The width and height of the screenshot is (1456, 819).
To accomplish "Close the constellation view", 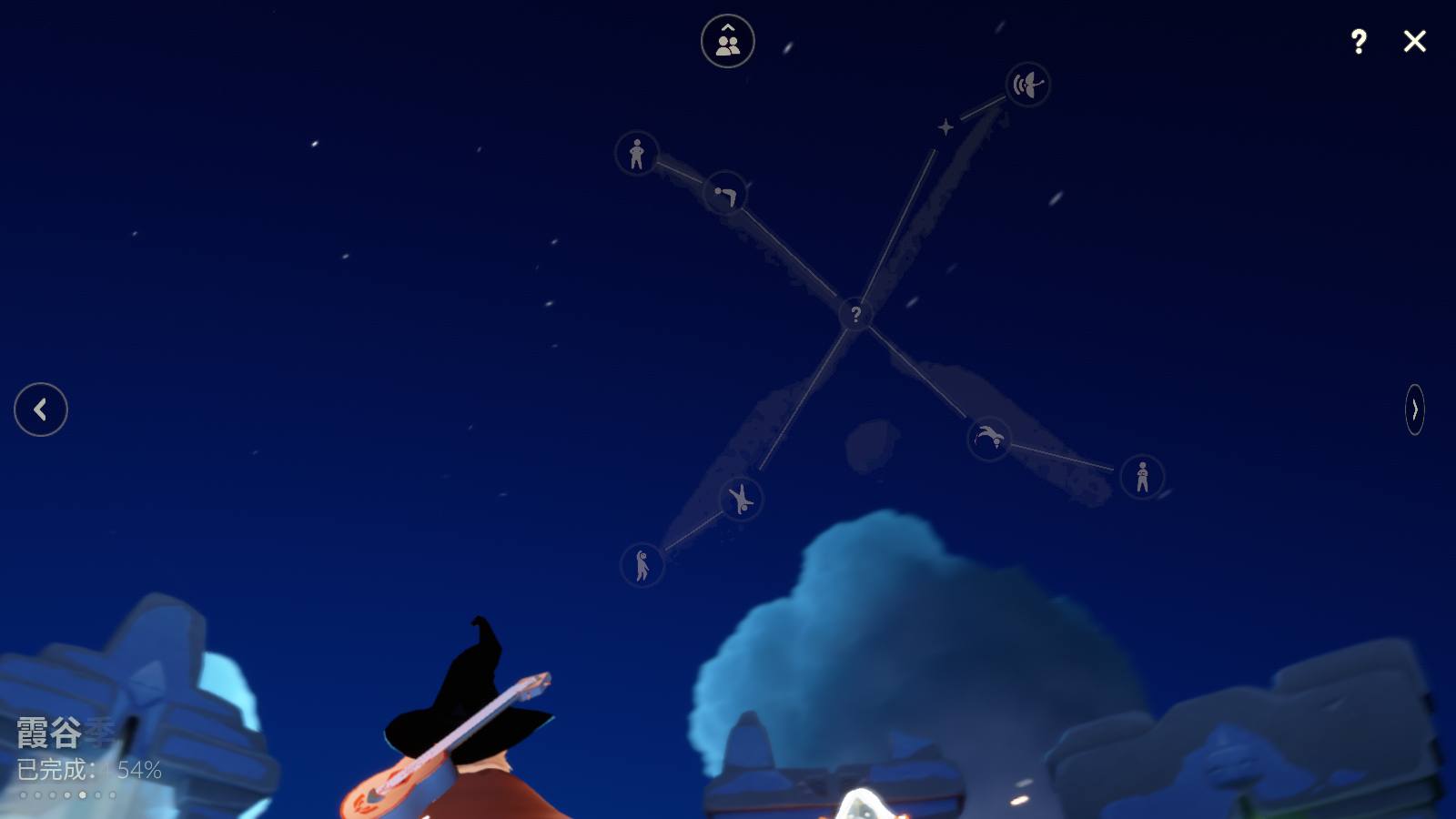I will (x=1414, y=41).
